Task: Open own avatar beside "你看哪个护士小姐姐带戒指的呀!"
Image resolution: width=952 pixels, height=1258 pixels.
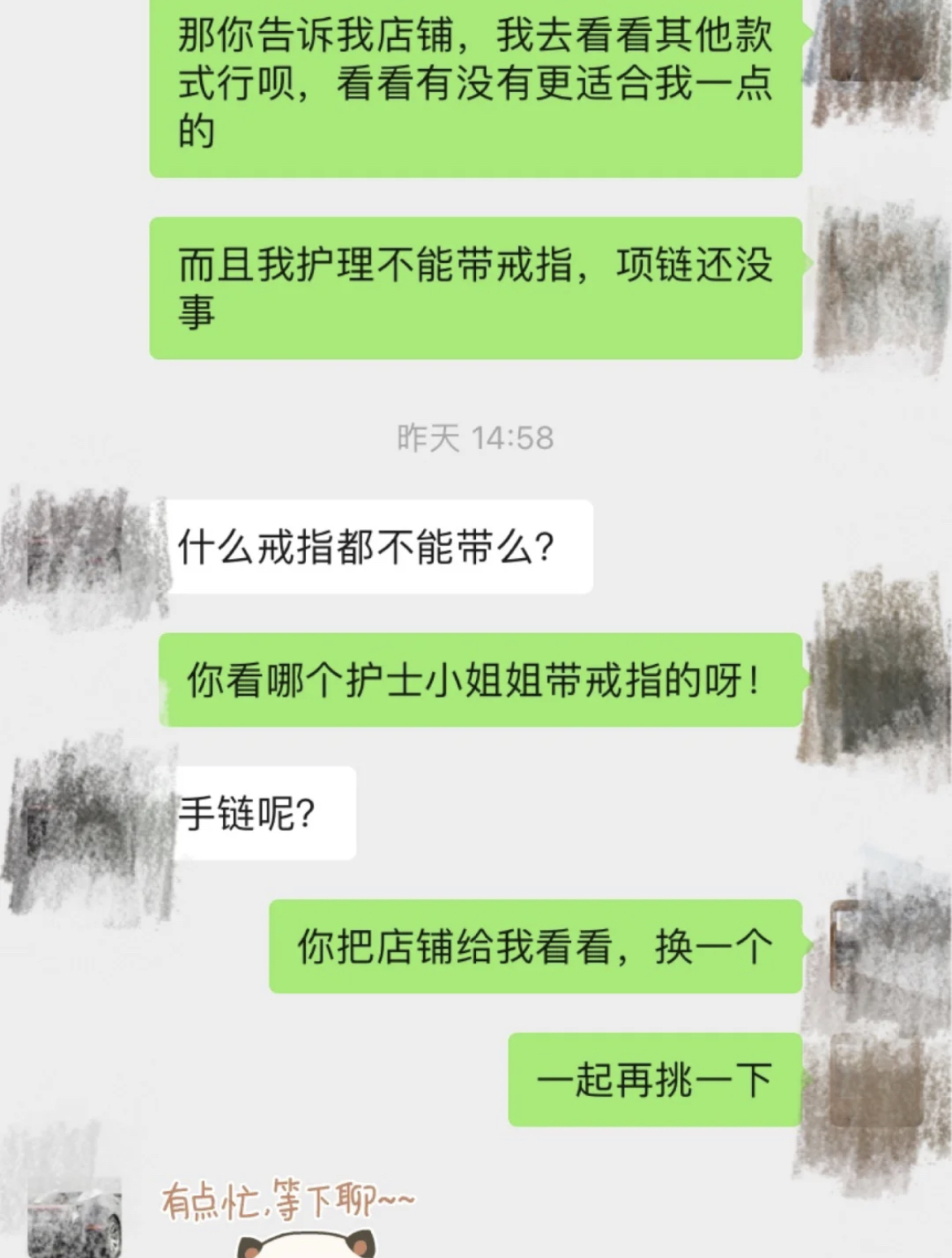Action: (x=876, y=682)
